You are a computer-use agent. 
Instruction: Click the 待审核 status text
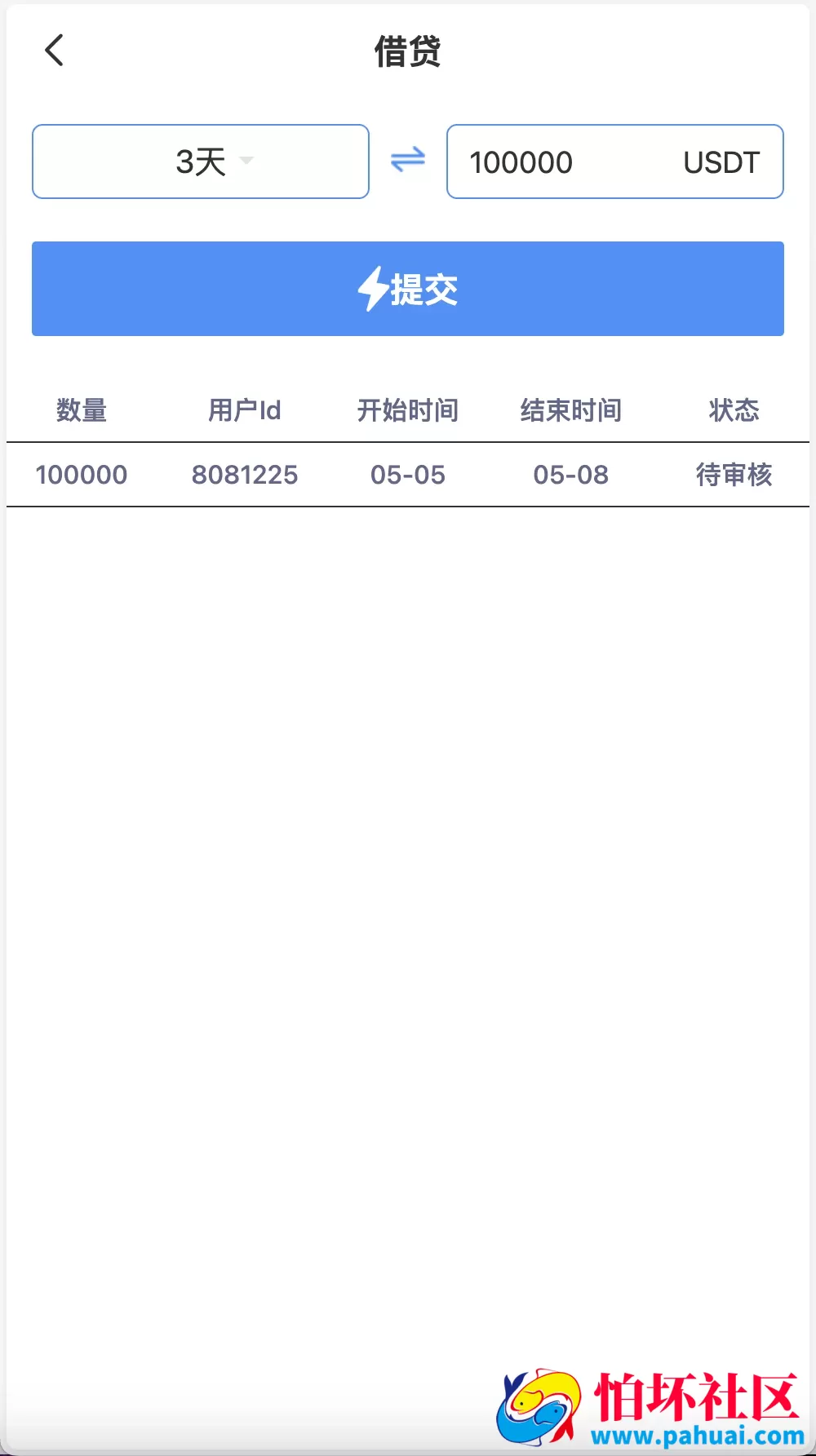coord(732,474)
